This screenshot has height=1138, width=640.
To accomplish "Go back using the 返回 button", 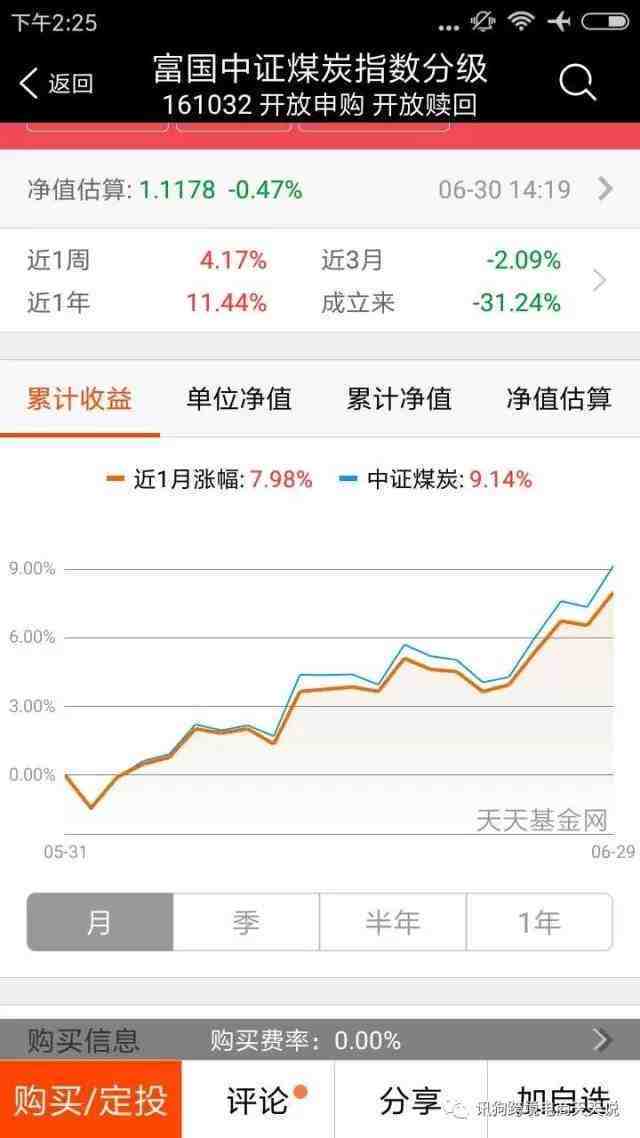I will point(57,84).
